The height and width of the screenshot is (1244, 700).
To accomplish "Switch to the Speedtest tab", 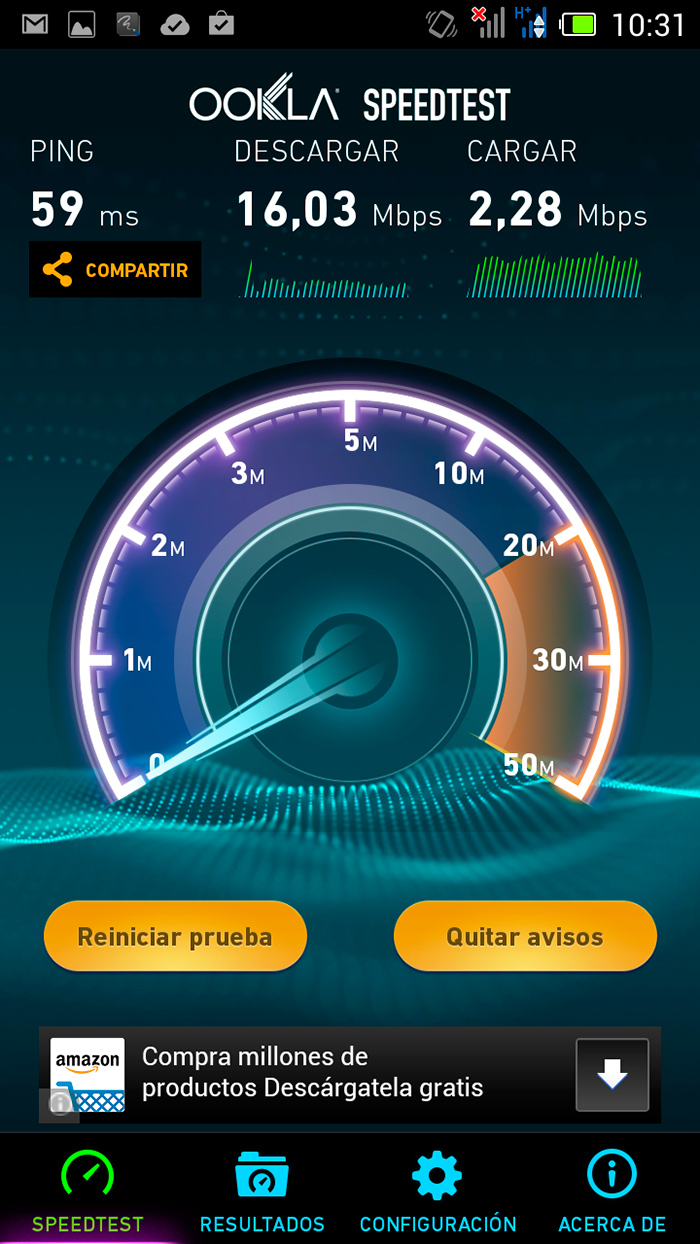I will tap(88, 1190).
